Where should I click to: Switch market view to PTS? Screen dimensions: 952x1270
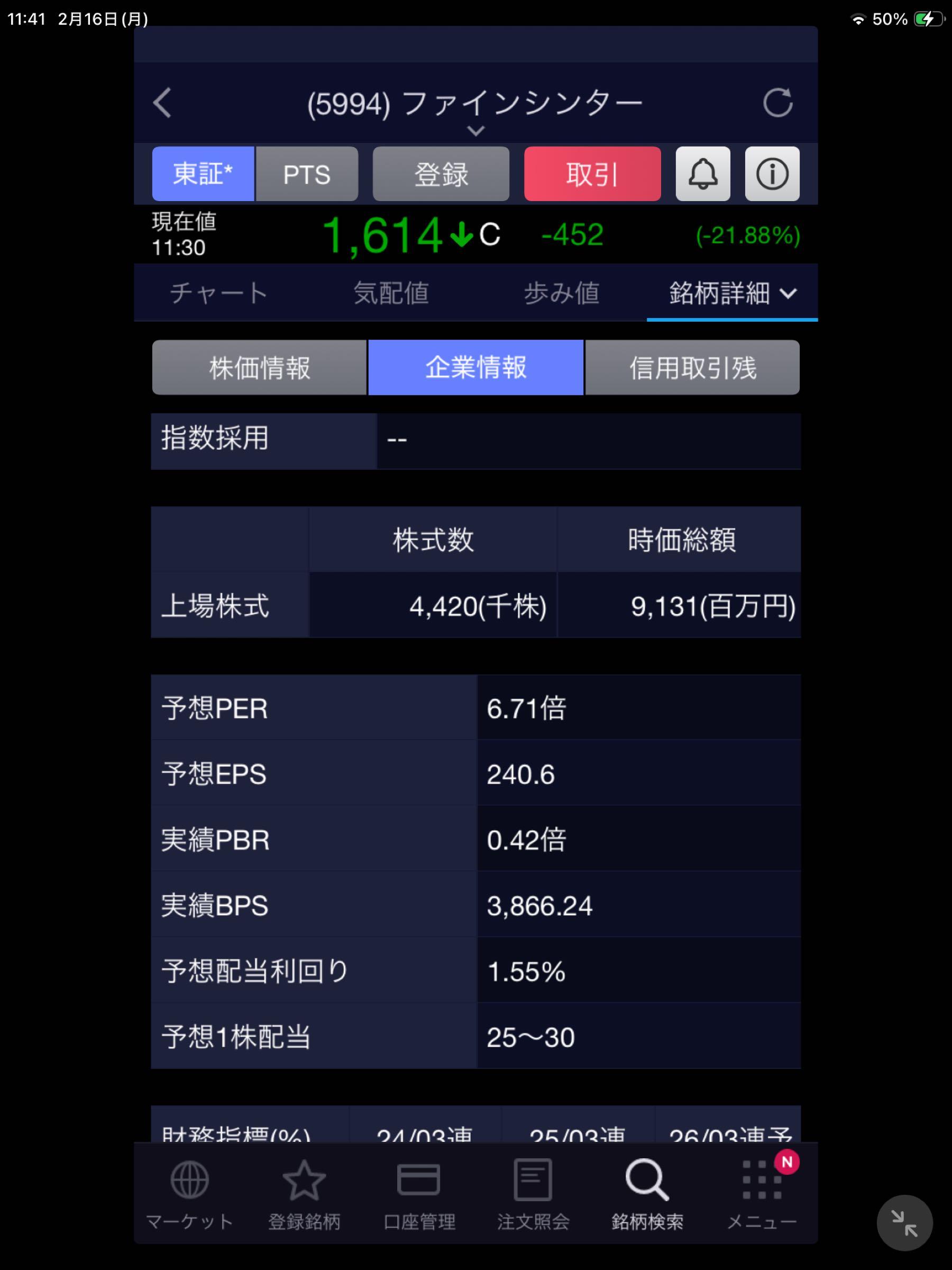click(x=307, y=174)
